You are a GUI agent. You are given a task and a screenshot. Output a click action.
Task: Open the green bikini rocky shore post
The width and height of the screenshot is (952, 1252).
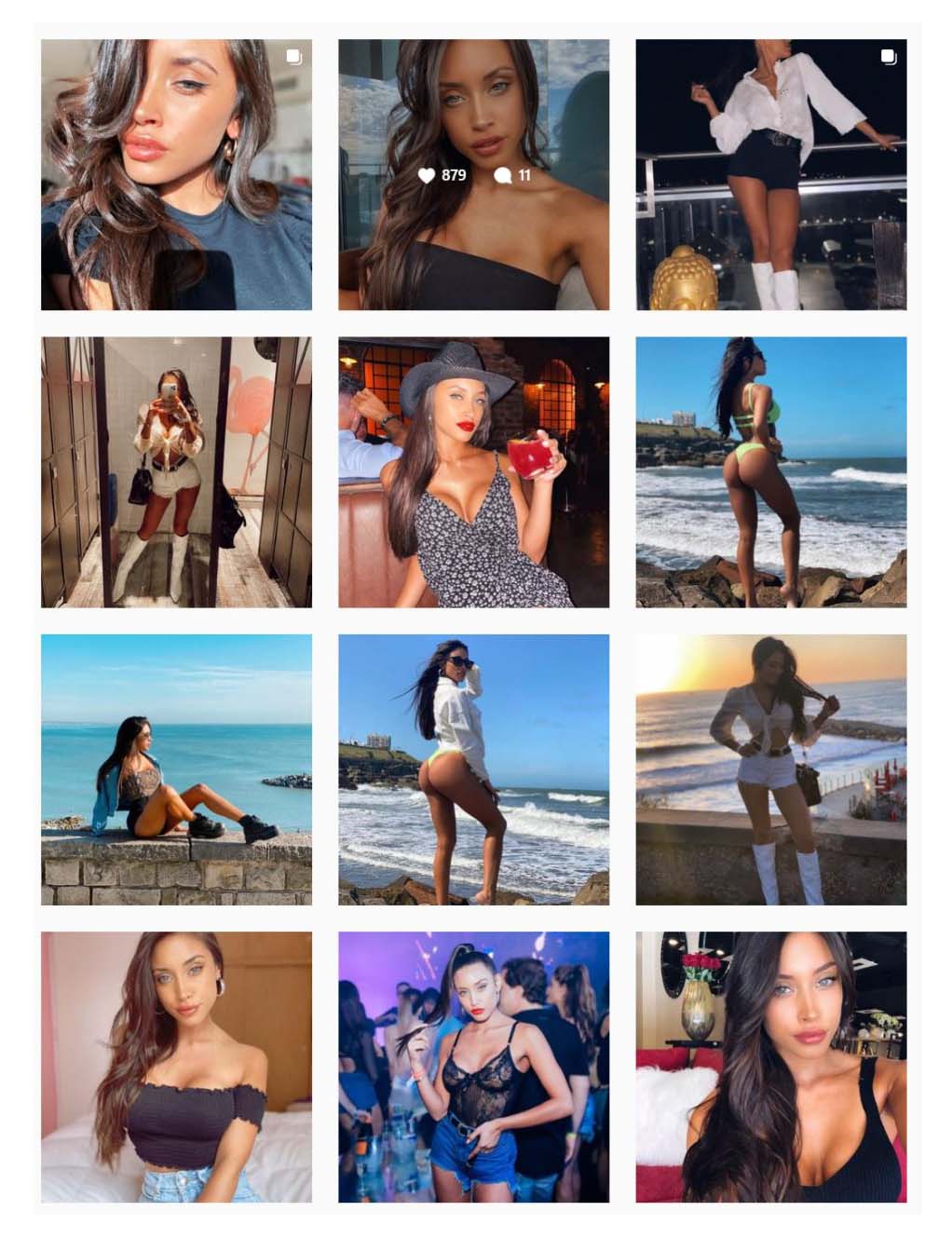[770, 471]
